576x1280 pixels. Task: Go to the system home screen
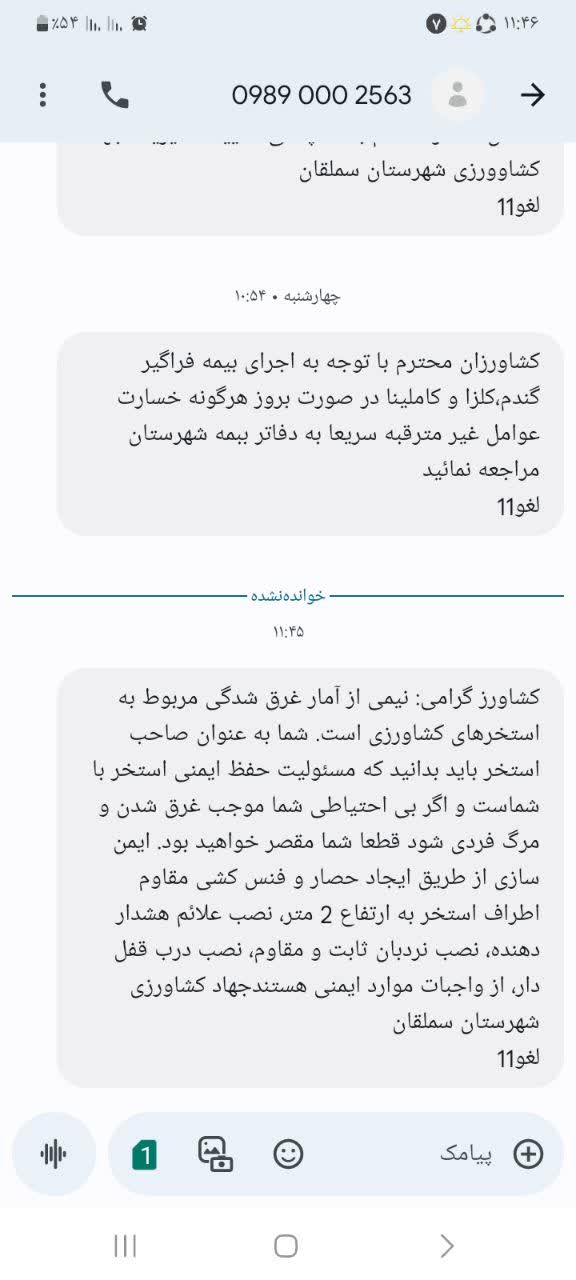tap(286, 1245)
